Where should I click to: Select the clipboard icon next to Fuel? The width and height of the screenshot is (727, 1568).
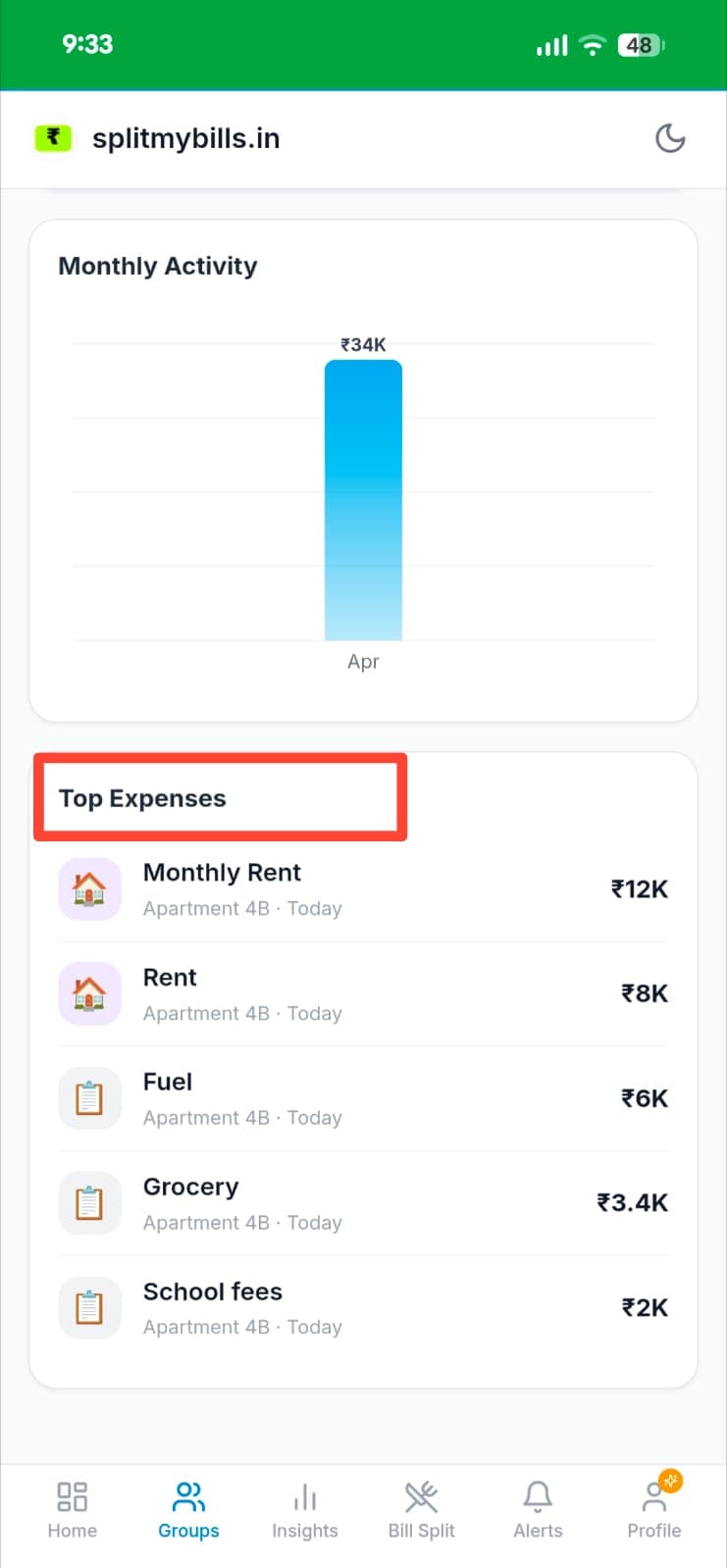coord(89,1098)
